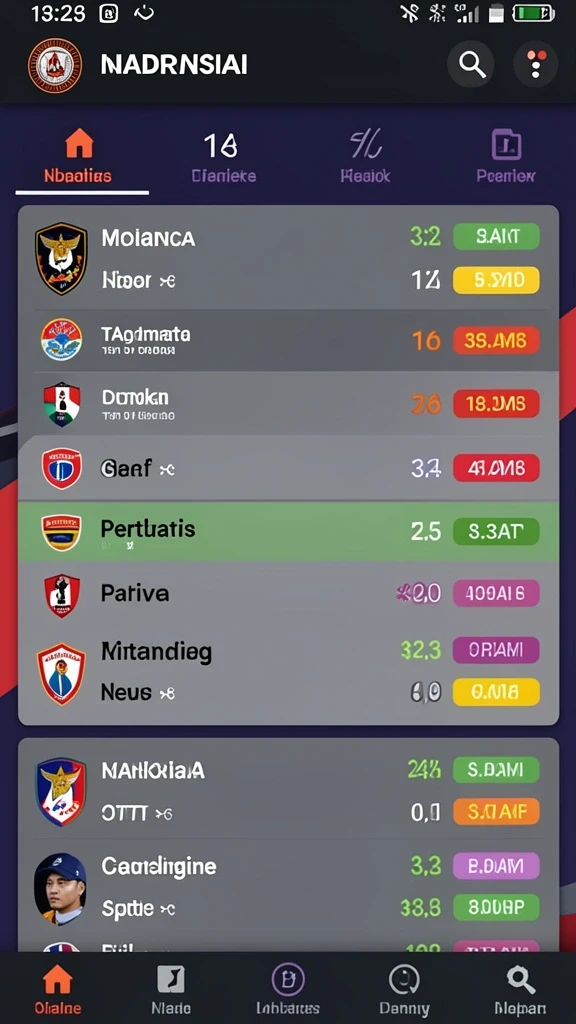Go to Oiialne in bottom navigation
This screenshot has width=576, height=1024.
coord(57,989)
